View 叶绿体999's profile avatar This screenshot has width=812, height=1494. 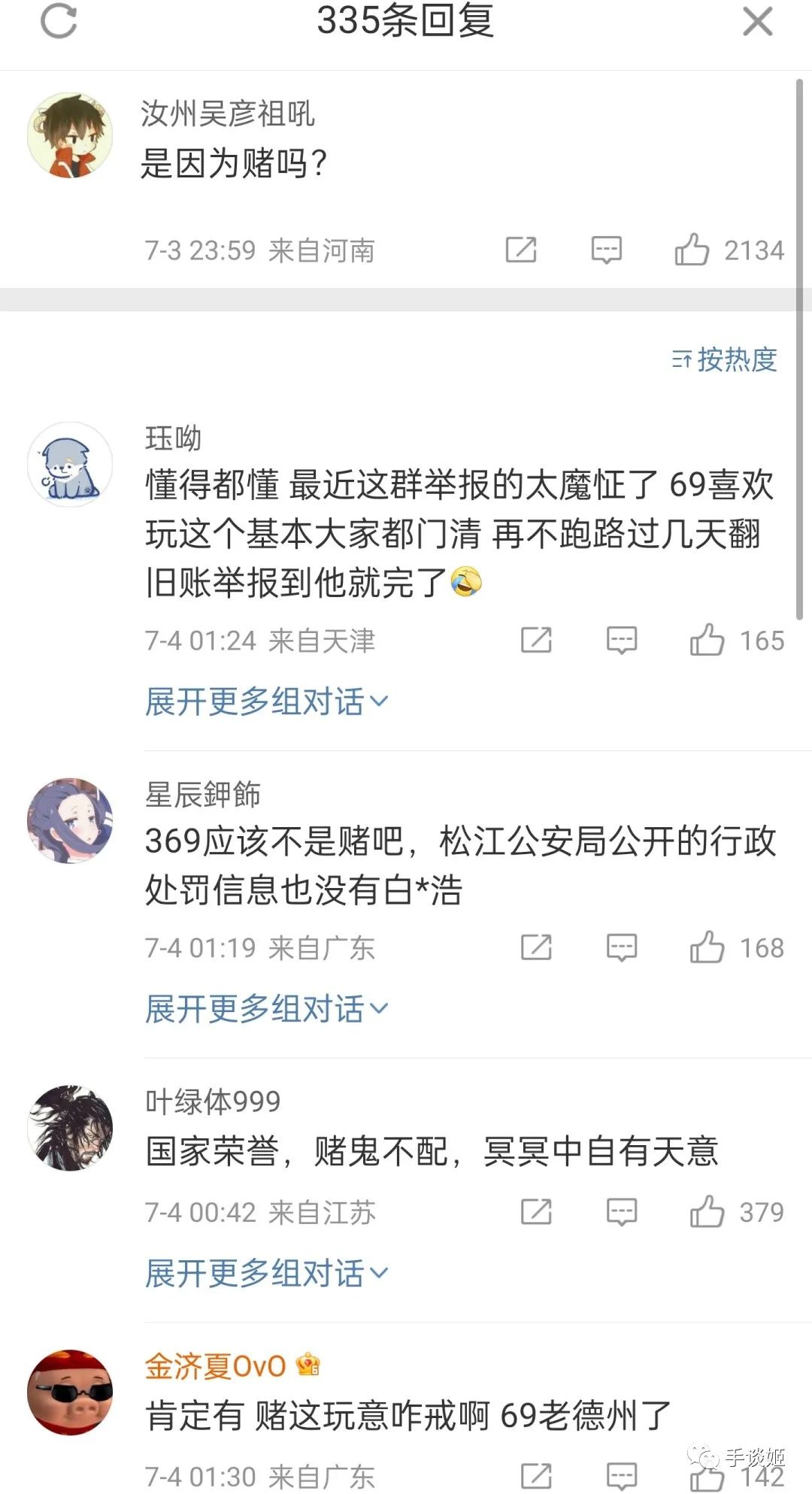pyautogui.click(x=70, y=1128)
